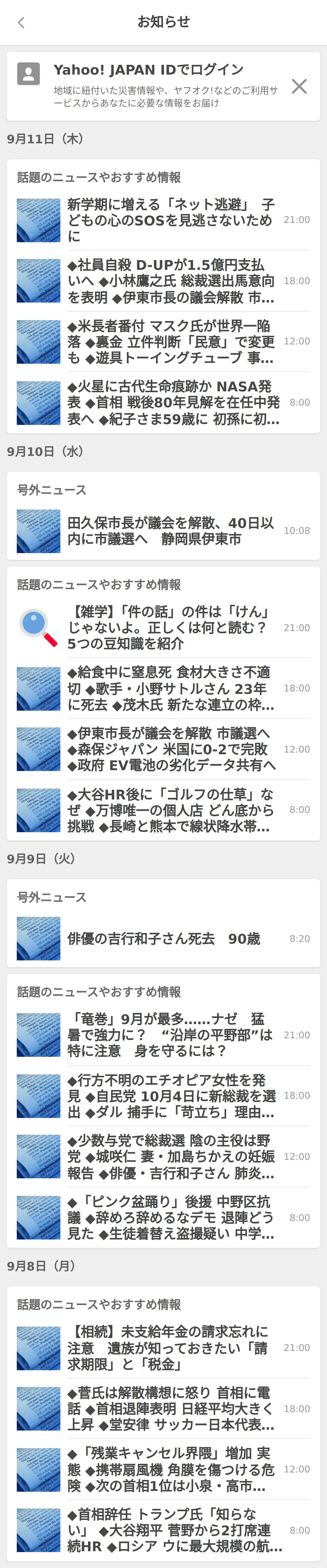Dismiss the Yahoo! JAPAN ID login banner
Screen dimensions: 327x1568
point(299,86)
